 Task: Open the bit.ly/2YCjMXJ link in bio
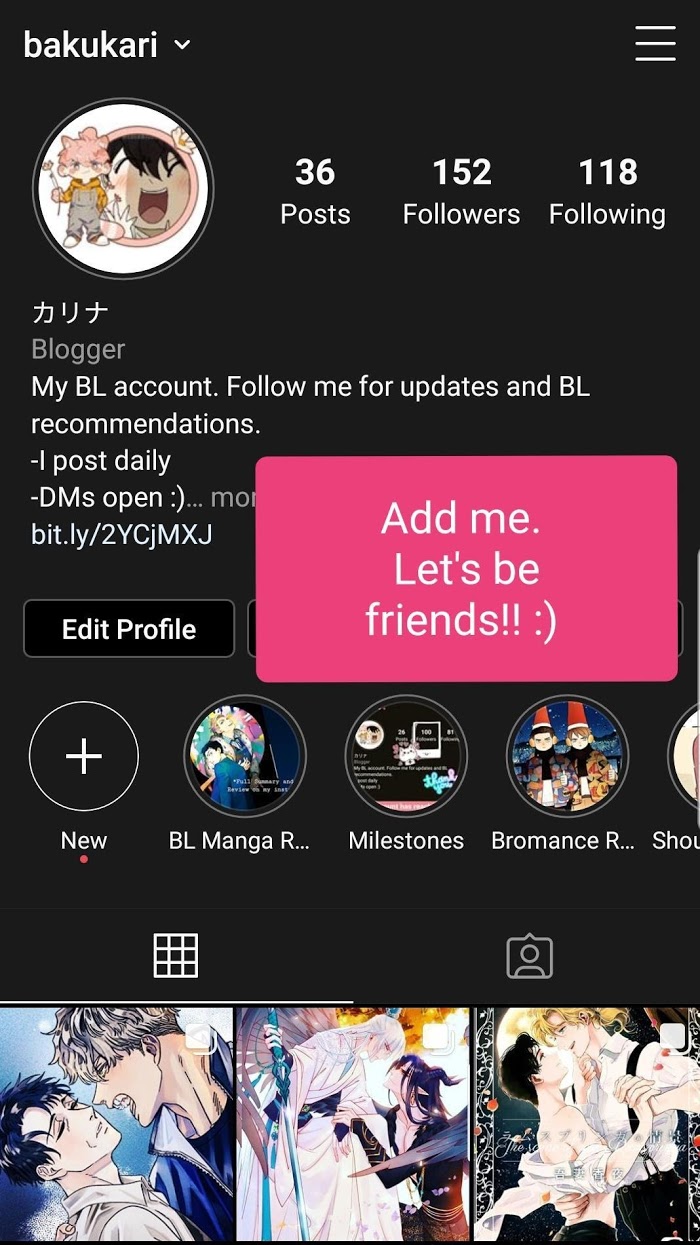[x=122, y=534]
